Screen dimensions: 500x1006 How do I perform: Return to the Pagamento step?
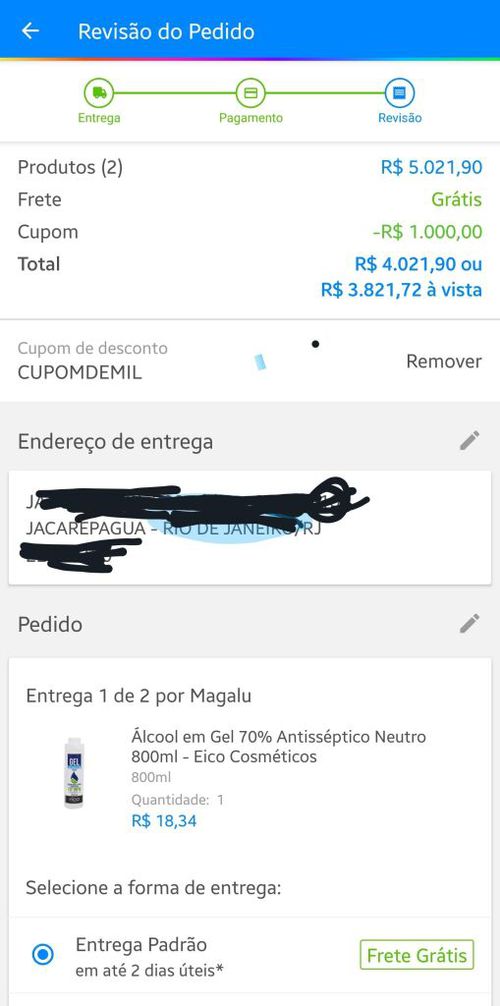pos(250,101)
